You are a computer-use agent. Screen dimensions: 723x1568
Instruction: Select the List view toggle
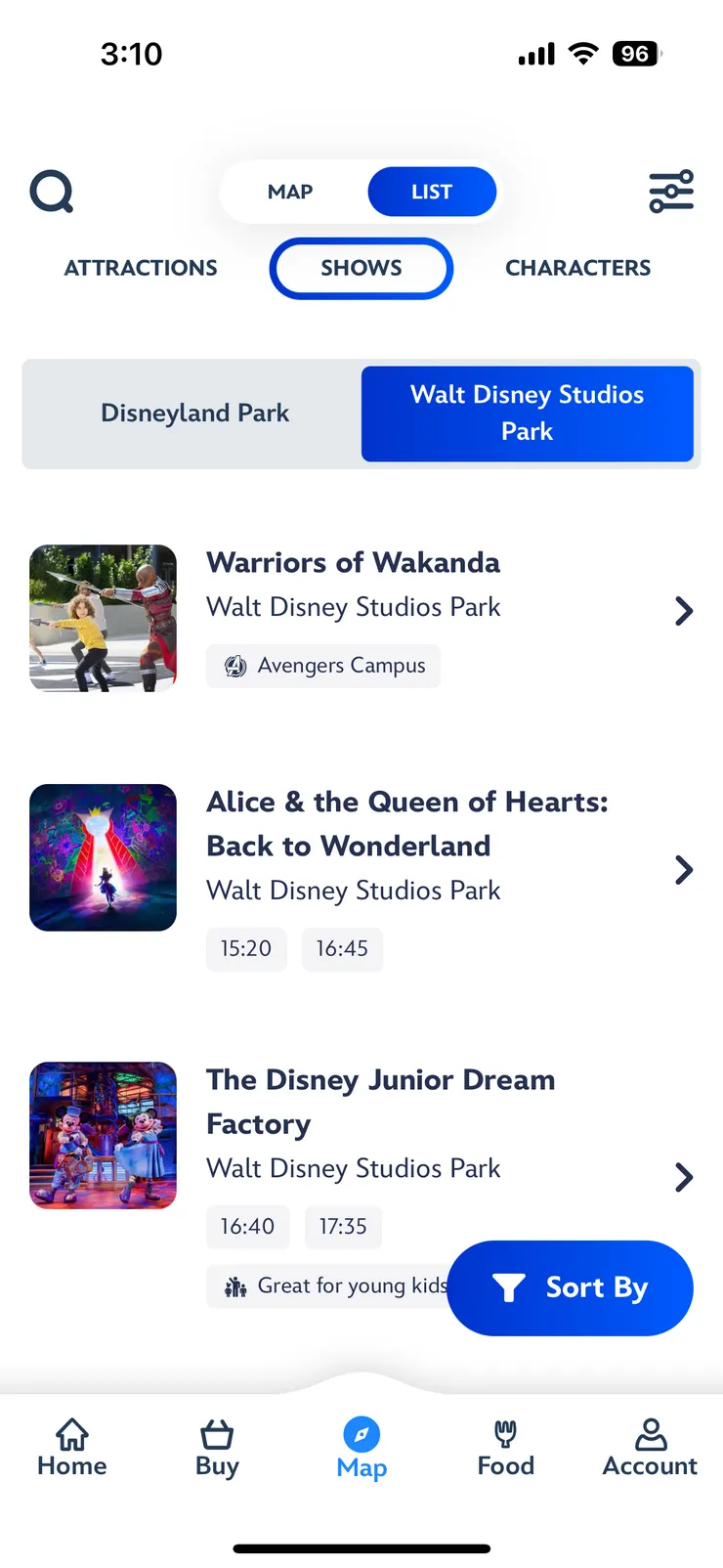point(431,192)
